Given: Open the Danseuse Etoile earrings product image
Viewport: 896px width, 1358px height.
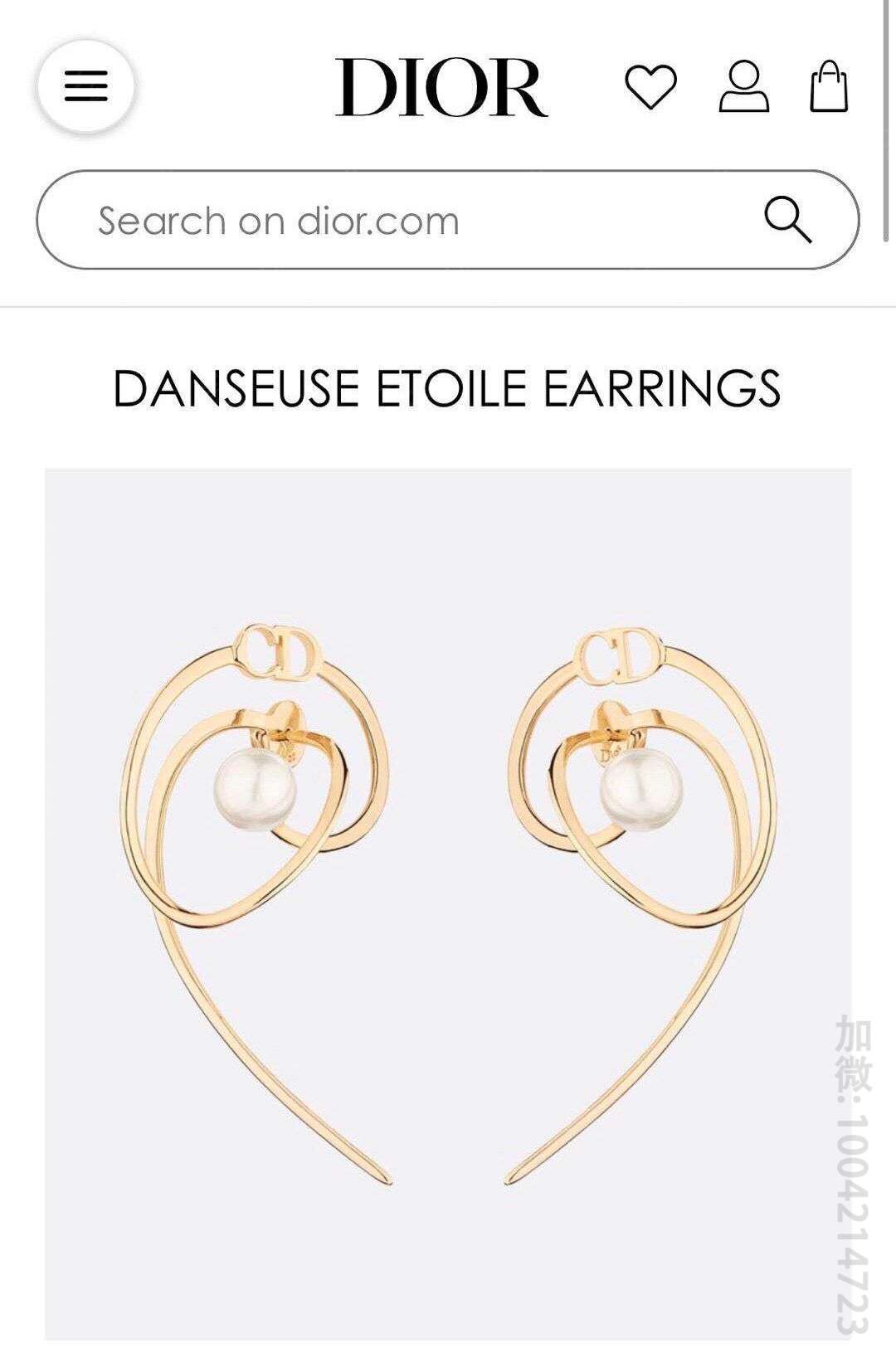Looking at the screenshot, I should [x=448, y=903].
